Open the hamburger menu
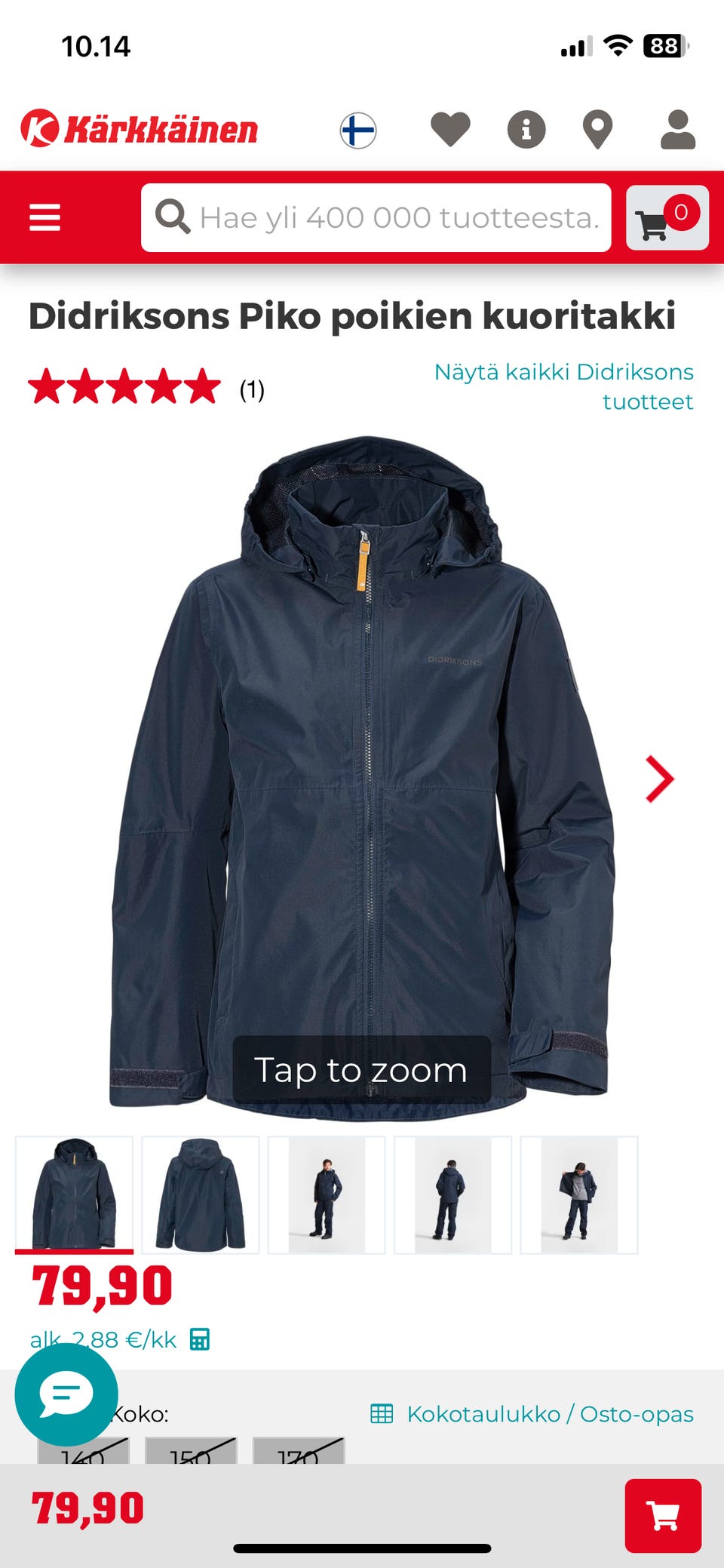 pos(44,217)
